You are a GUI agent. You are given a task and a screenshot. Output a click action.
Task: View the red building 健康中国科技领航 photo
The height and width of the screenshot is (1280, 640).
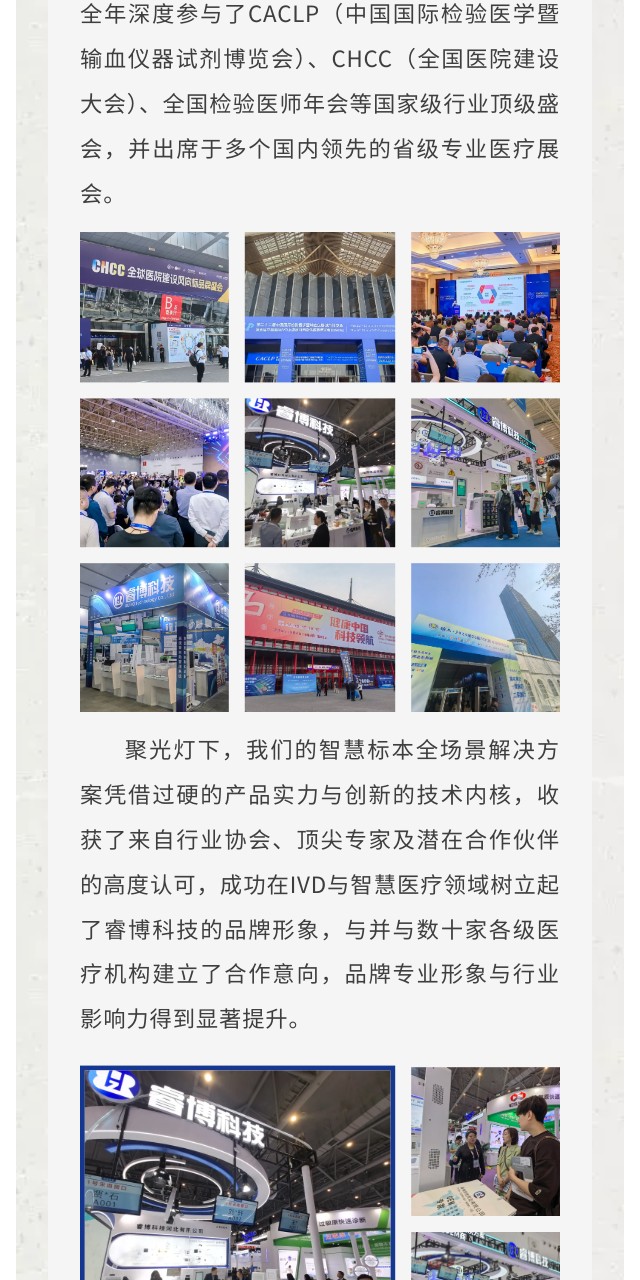click(x=319, y=637)
